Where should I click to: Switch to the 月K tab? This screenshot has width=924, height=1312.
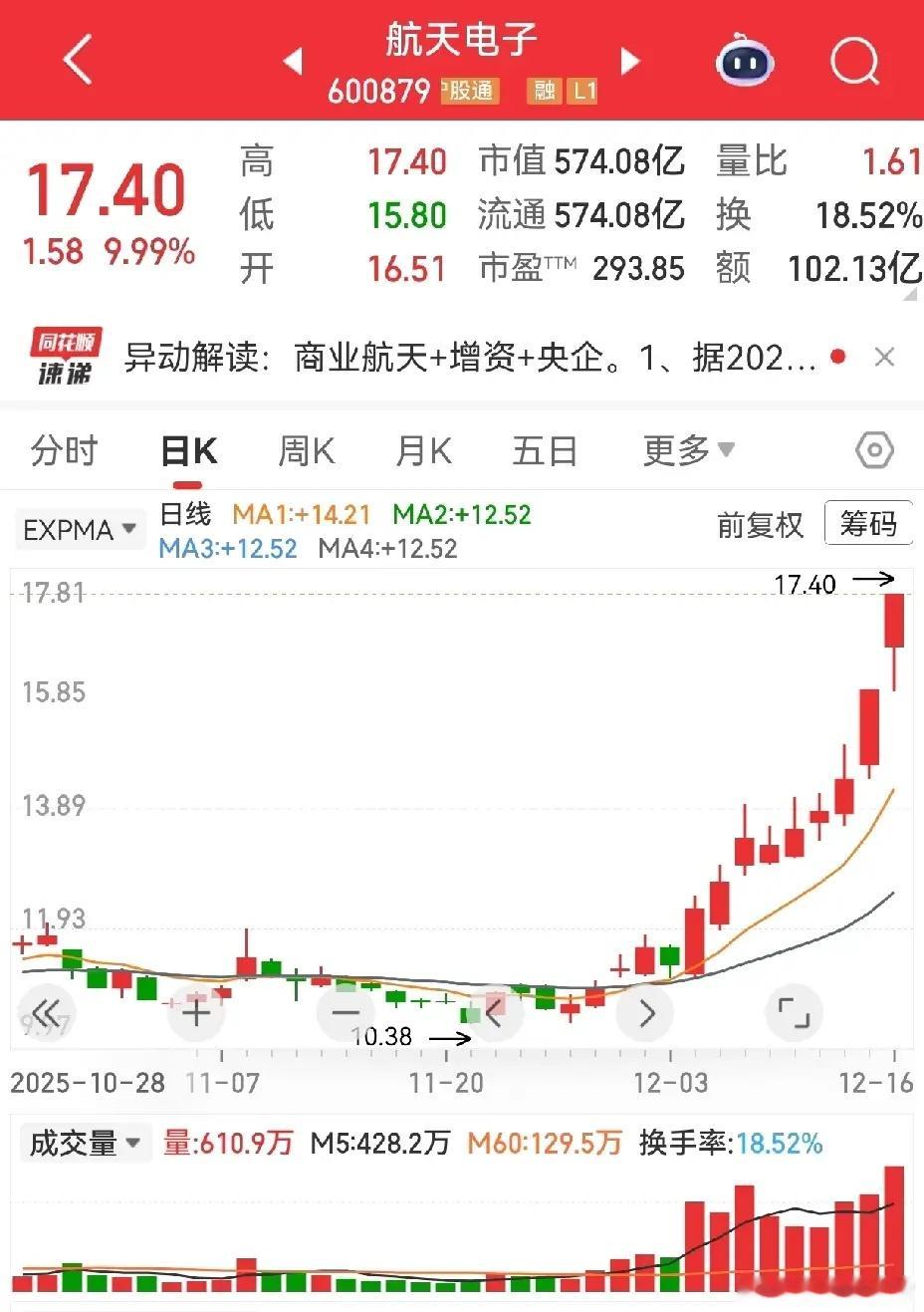pos(424,451)
